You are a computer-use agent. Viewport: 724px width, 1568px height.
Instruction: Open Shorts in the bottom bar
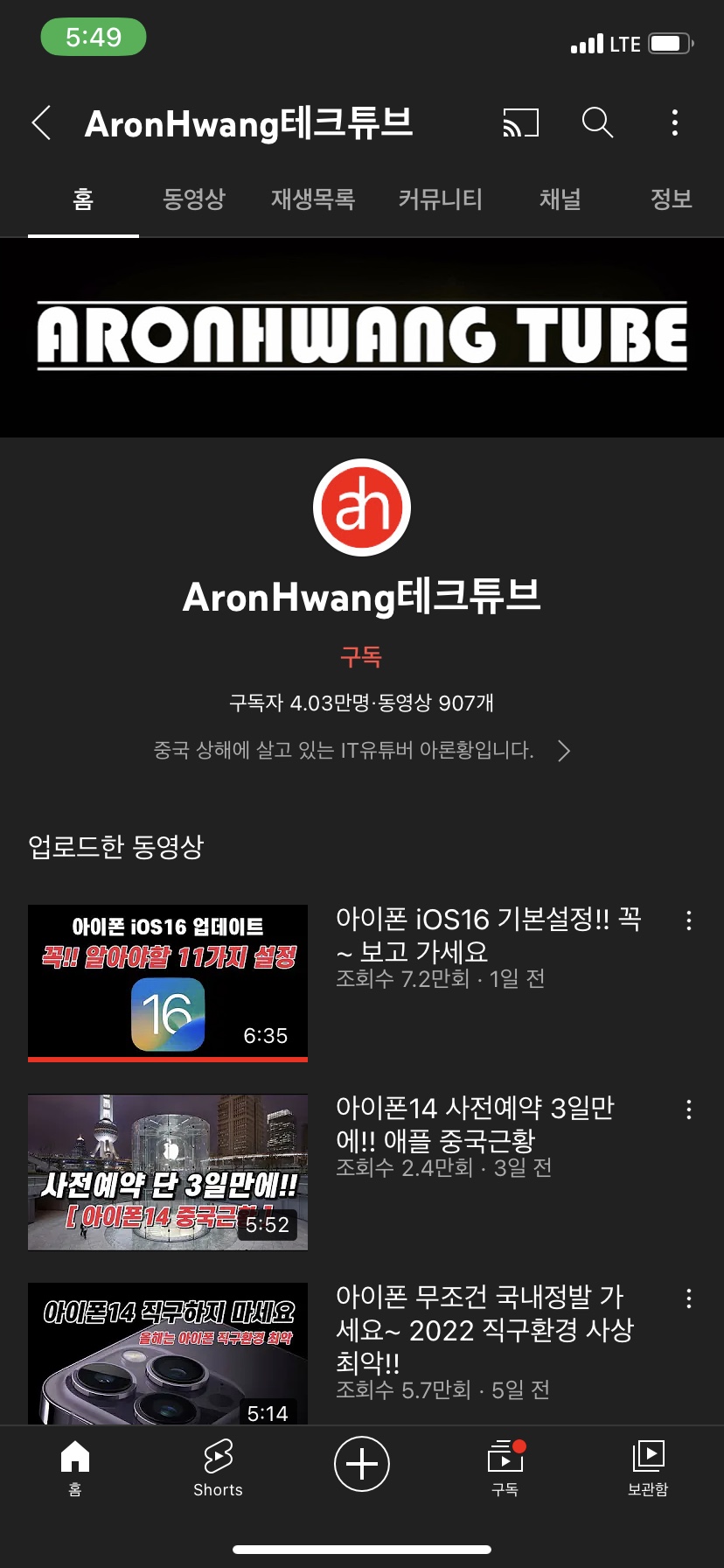click(218, 1467)
